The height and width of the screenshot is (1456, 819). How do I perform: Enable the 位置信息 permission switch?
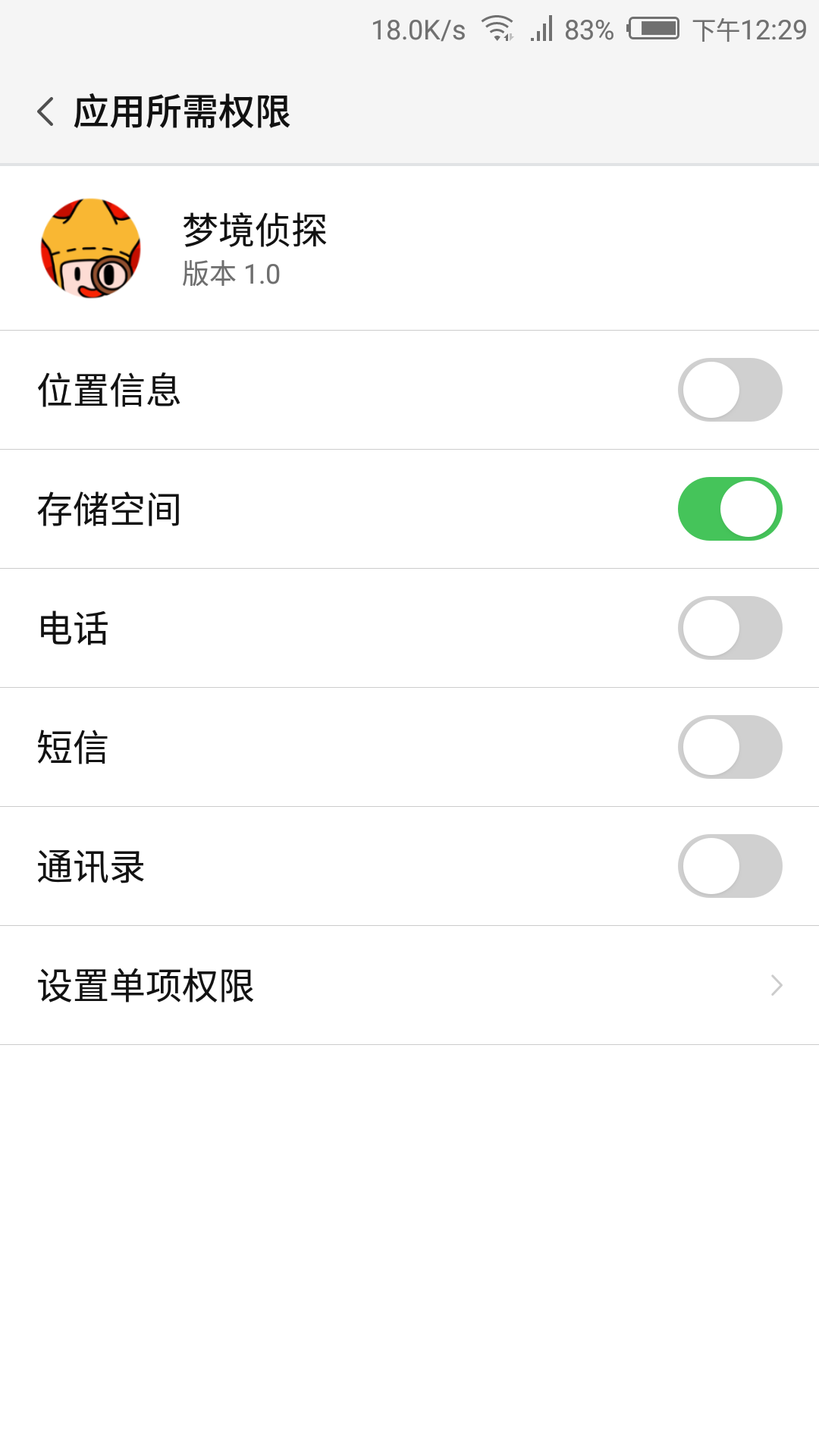730,390
